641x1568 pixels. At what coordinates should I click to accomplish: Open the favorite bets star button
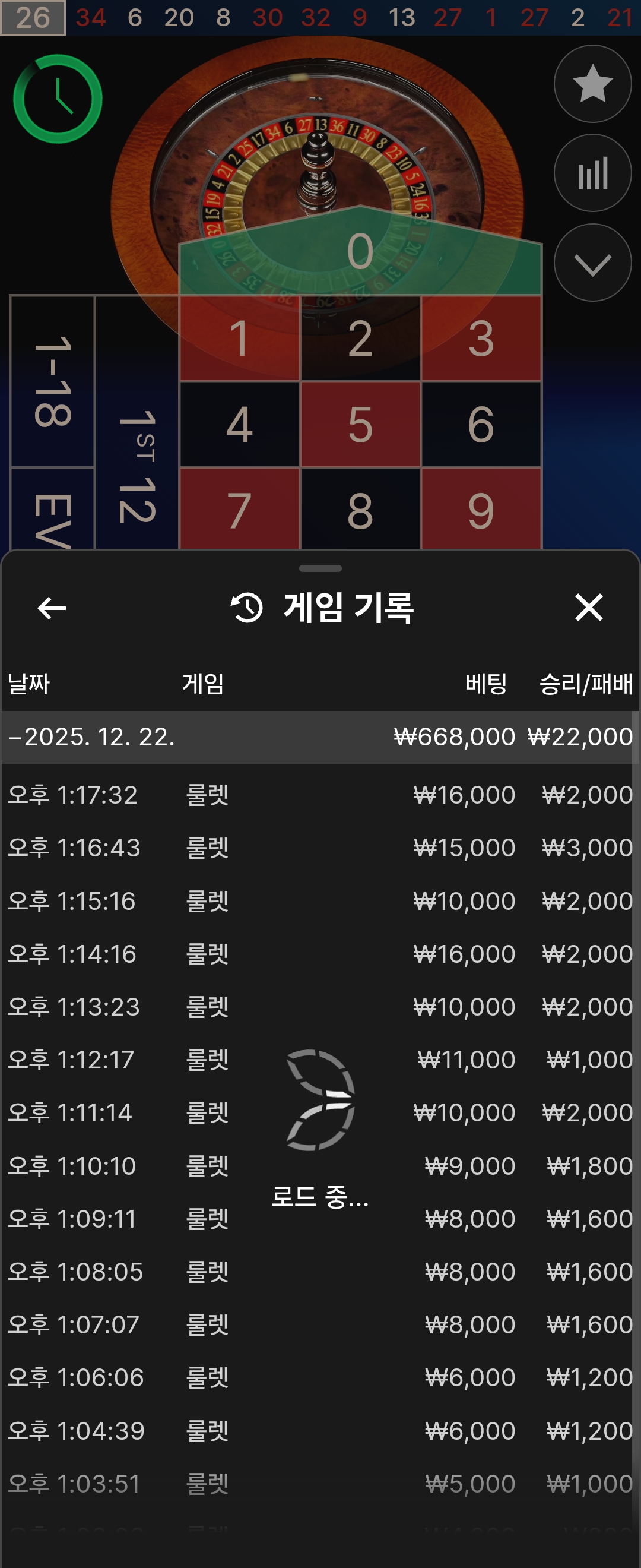pyautogui.click(x=592, y=84)
